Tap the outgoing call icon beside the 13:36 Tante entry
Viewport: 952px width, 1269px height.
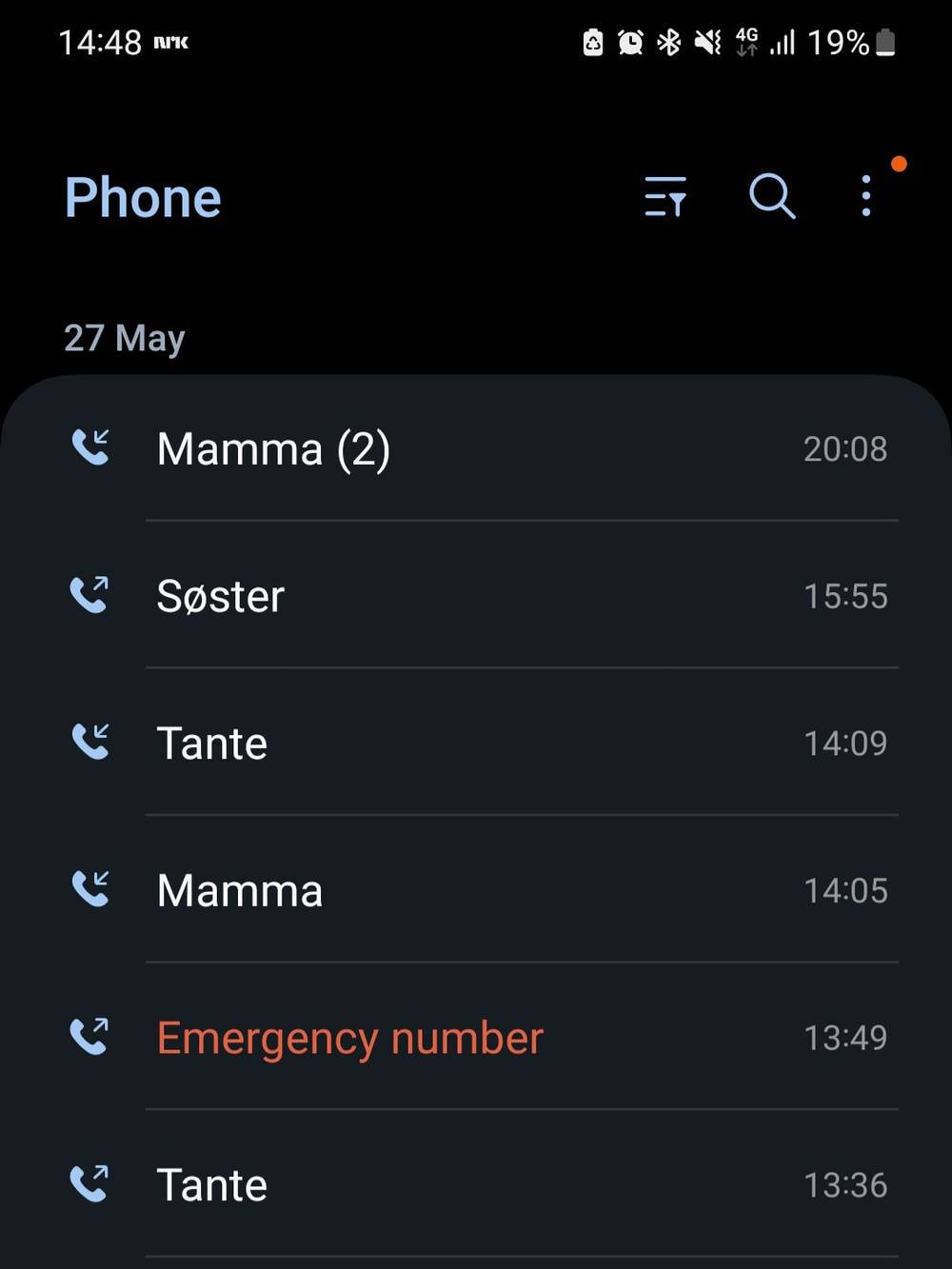pos(89,1184)
